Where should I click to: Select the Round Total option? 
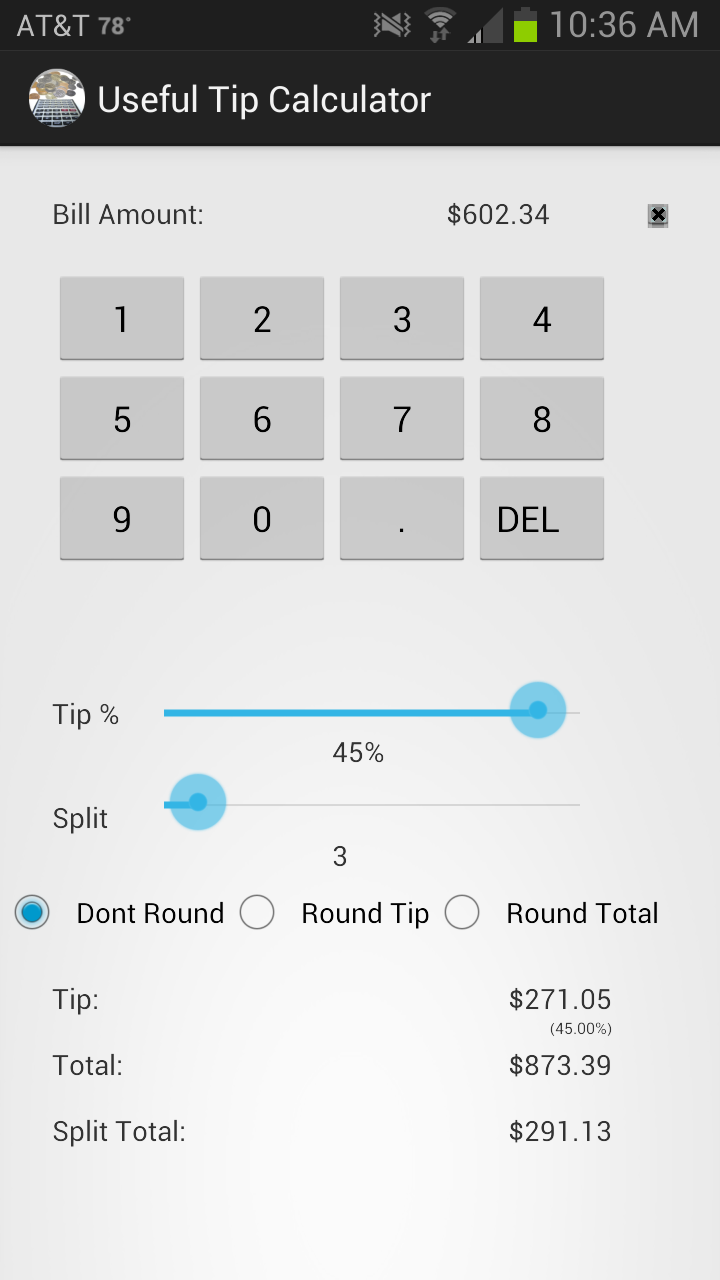[x=461, y=912]
